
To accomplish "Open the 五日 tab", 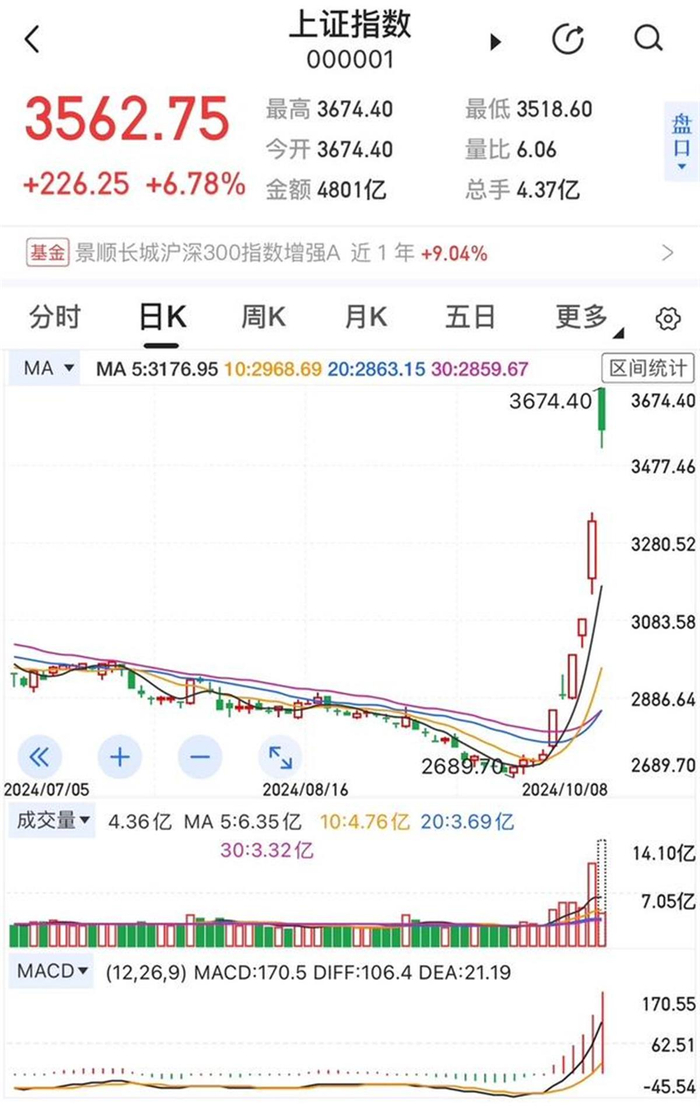I will 469,318.
